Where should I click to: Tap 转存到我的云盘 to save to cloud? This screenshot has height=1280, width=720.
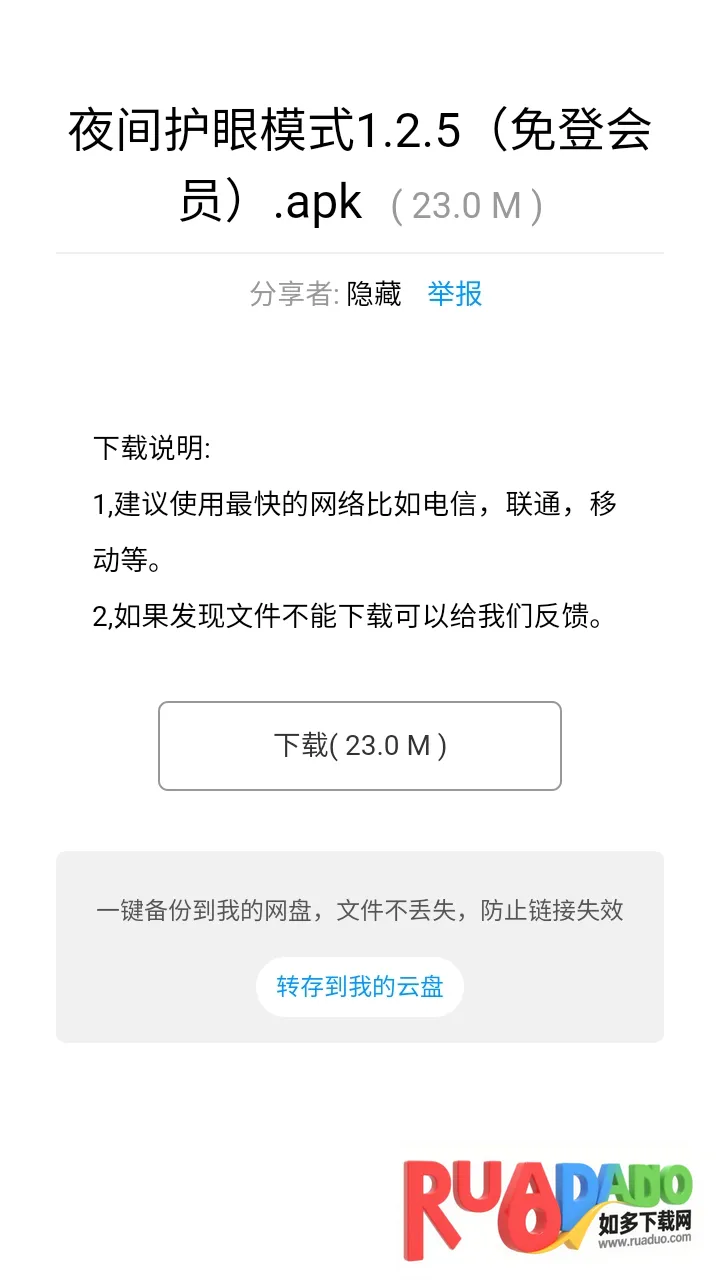[360, 987]
